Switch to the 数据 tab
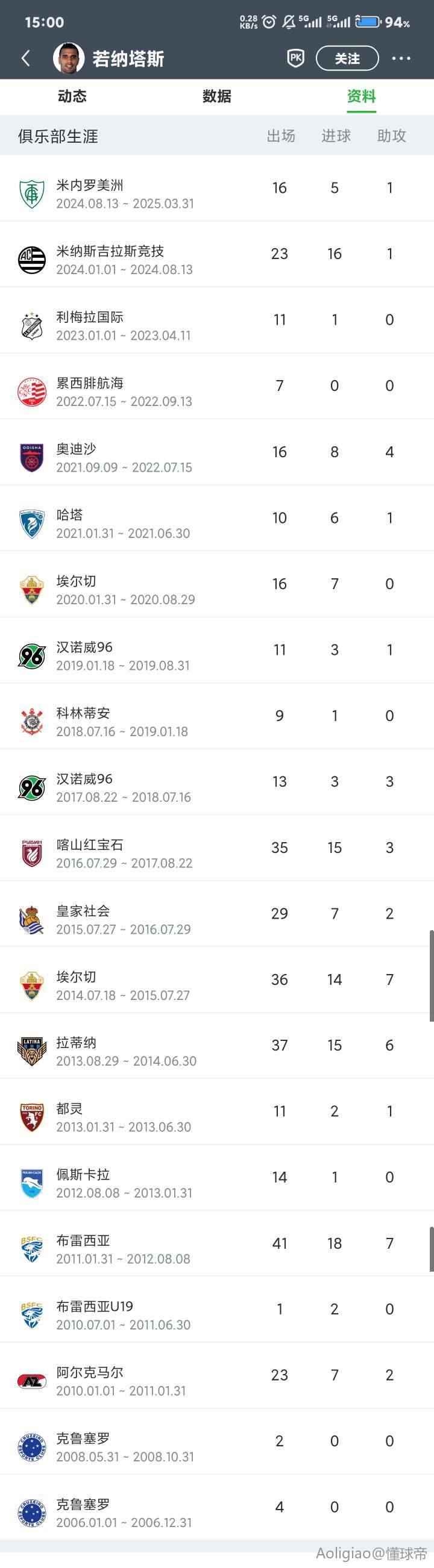The image size is (434, 1568). point(216,96)
